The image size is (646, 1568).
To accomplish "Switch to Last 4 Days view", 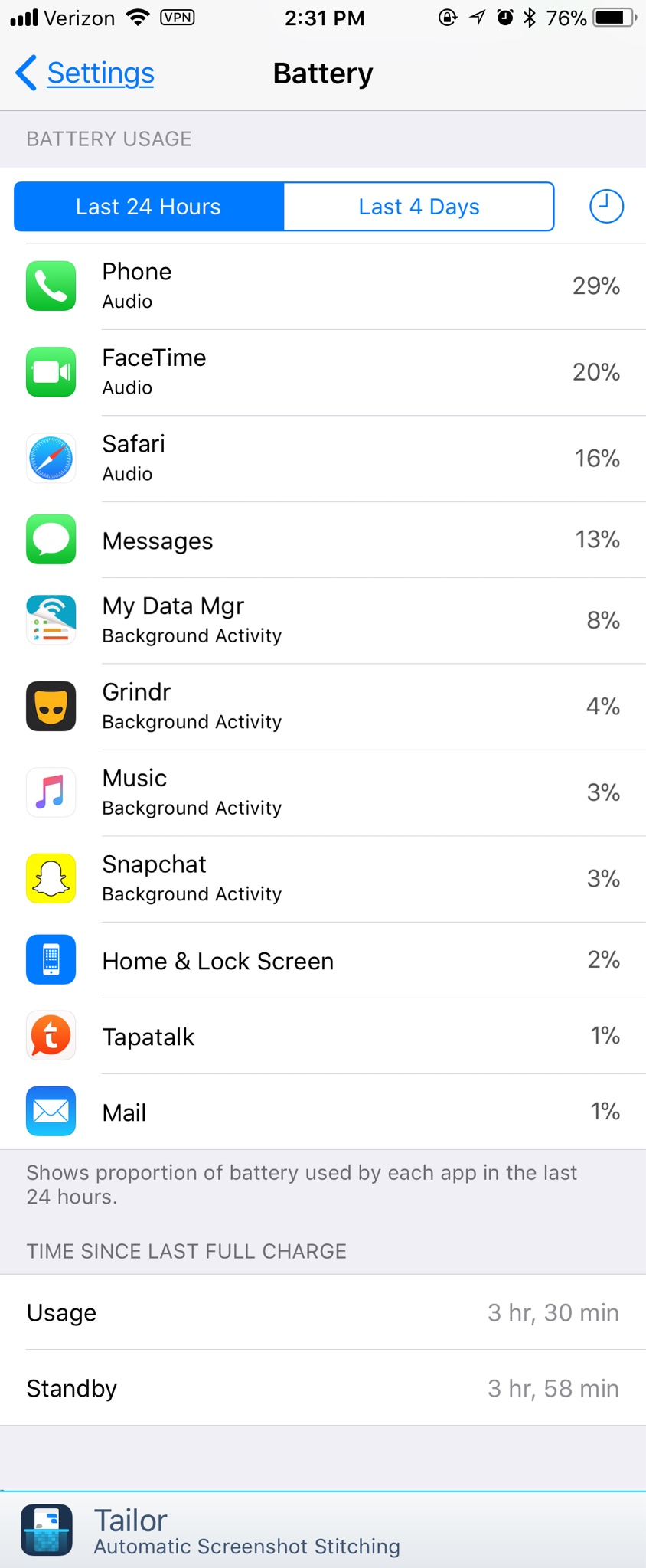I will (x=419, y=207).
